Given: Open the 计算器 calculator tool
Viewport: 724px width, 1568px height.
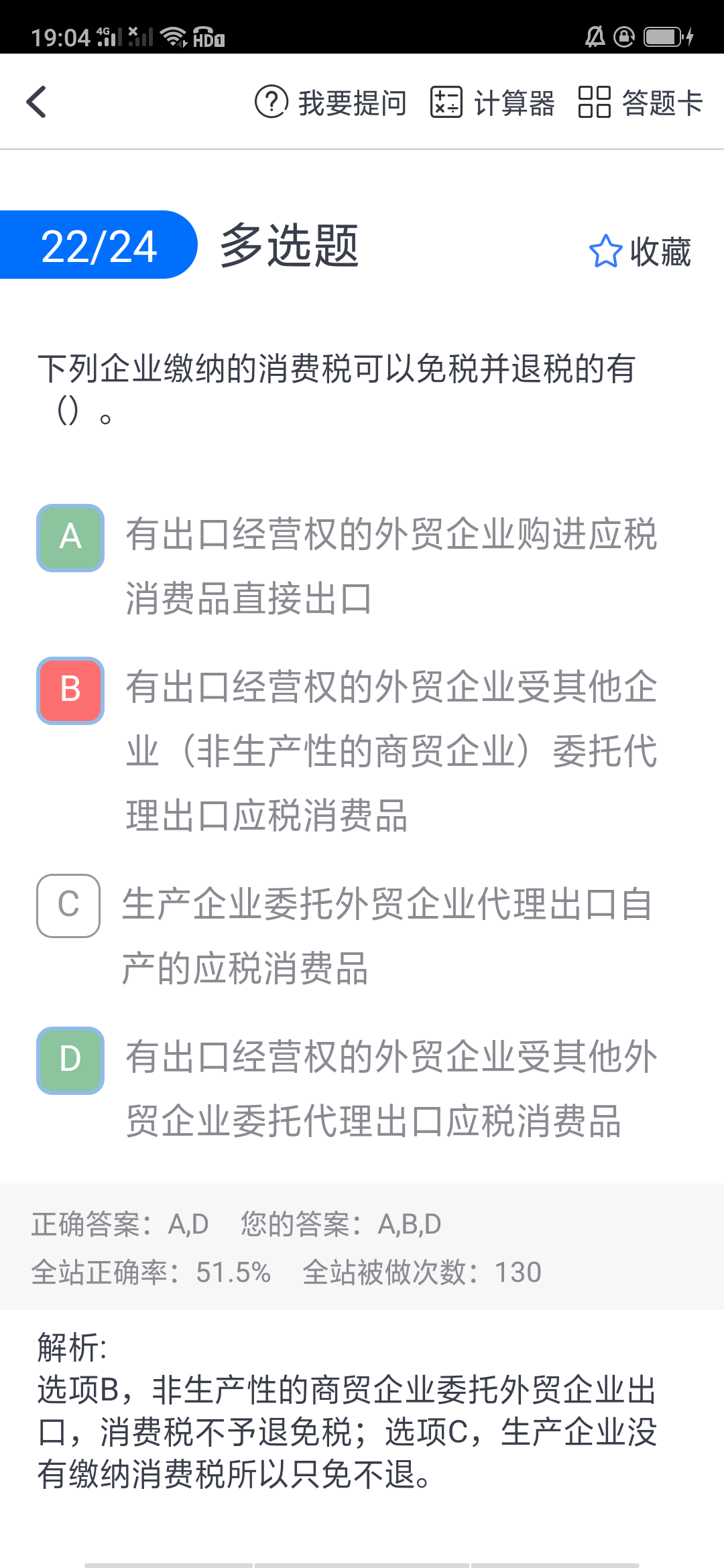Looking at the screenshot, I should click(x=493, y=103).
